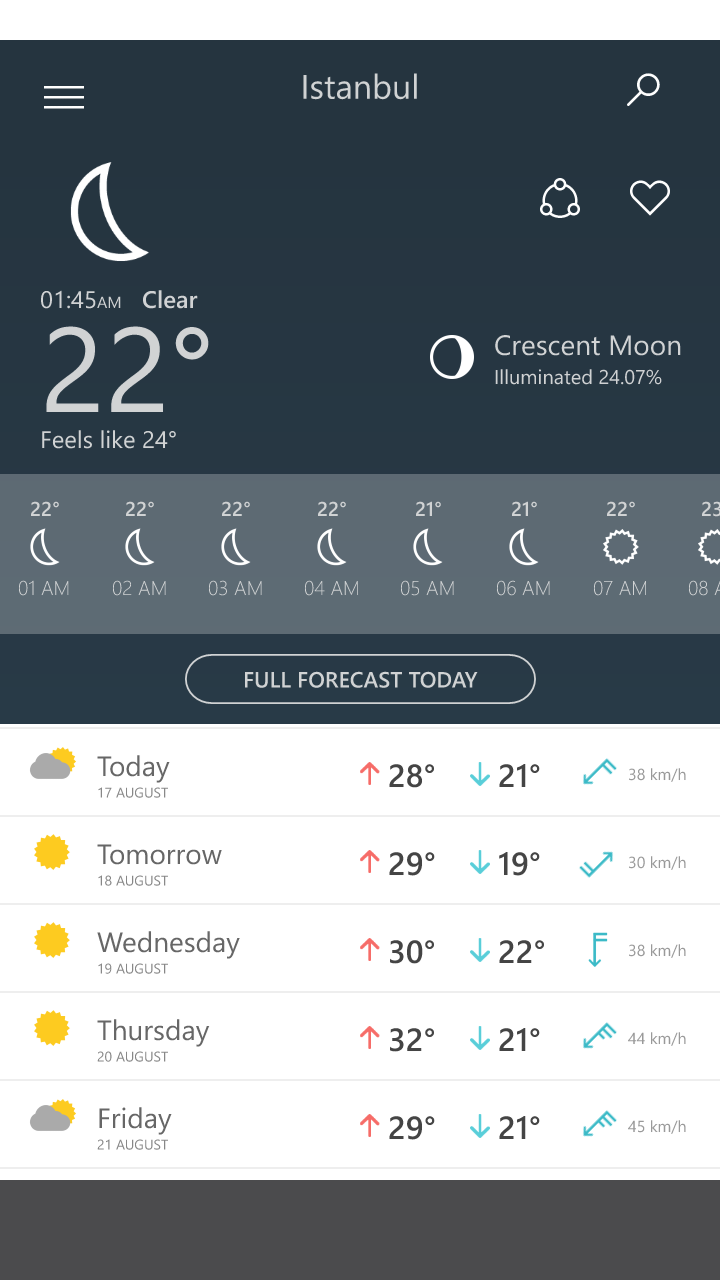Open the full forecast for today
This screenshot has height=1280, width=720.
tap(360, 679)
